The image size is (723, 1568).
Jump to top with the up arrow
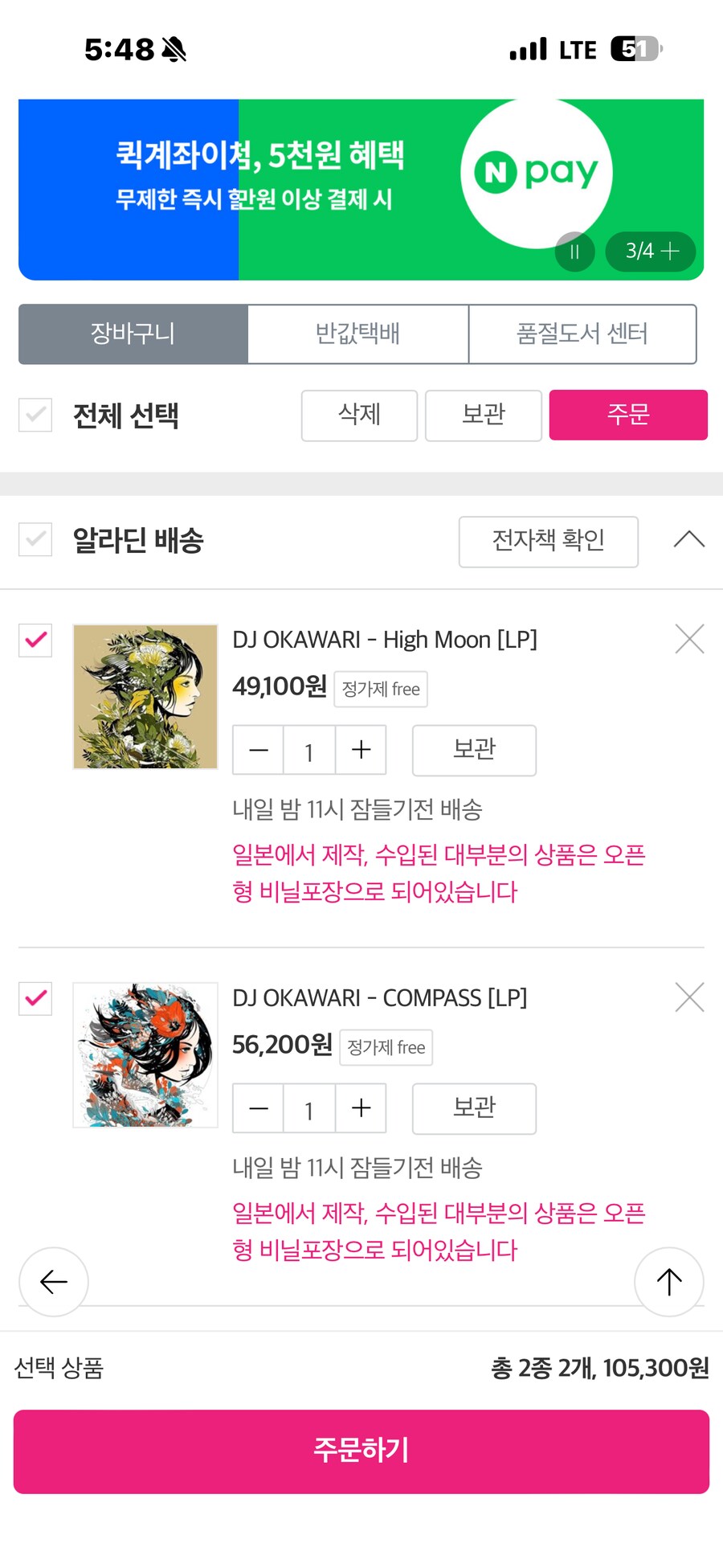(668, 1281)
